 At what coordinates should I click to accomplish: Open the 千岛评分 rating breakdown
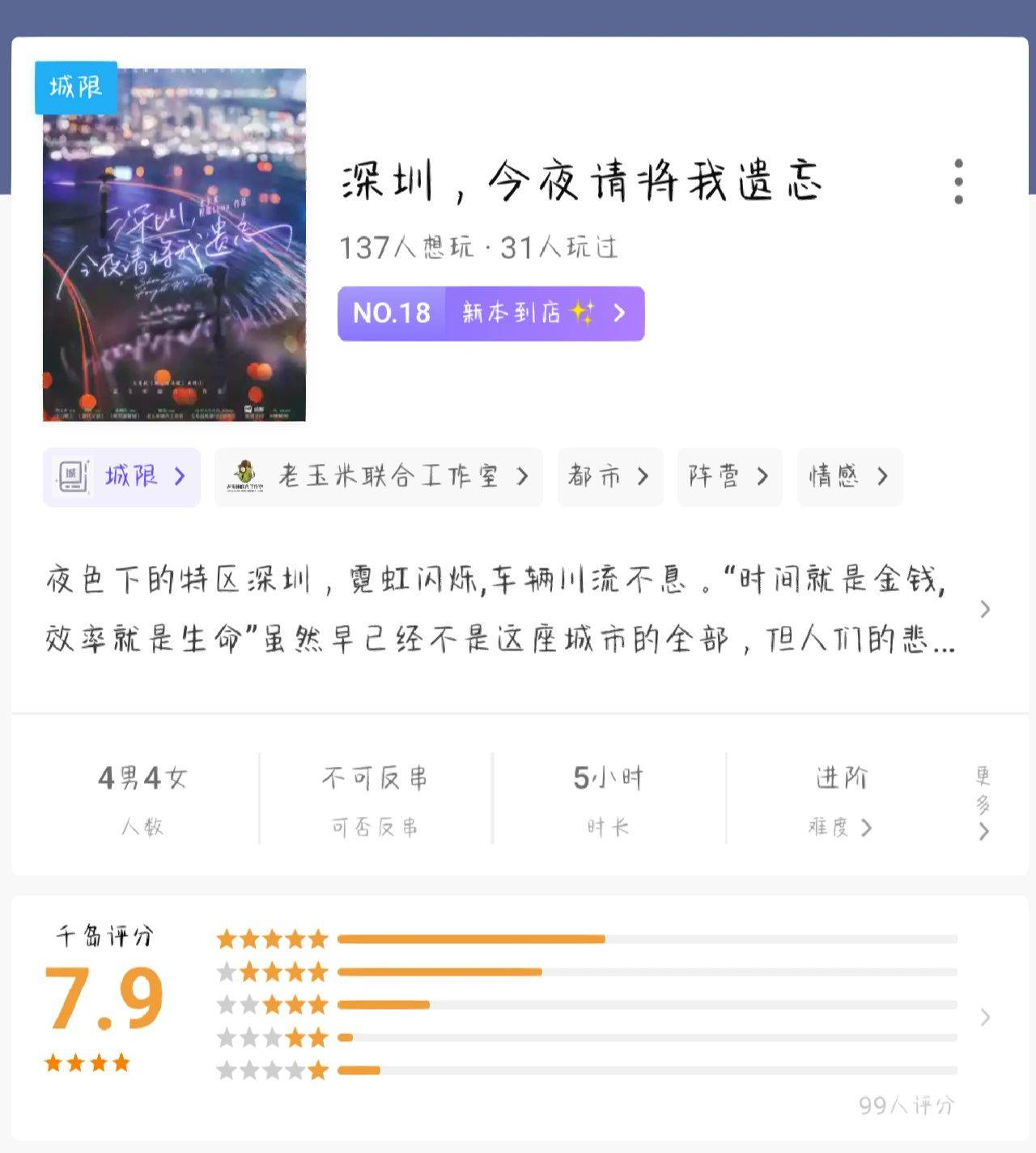(x=984, y=1017)
